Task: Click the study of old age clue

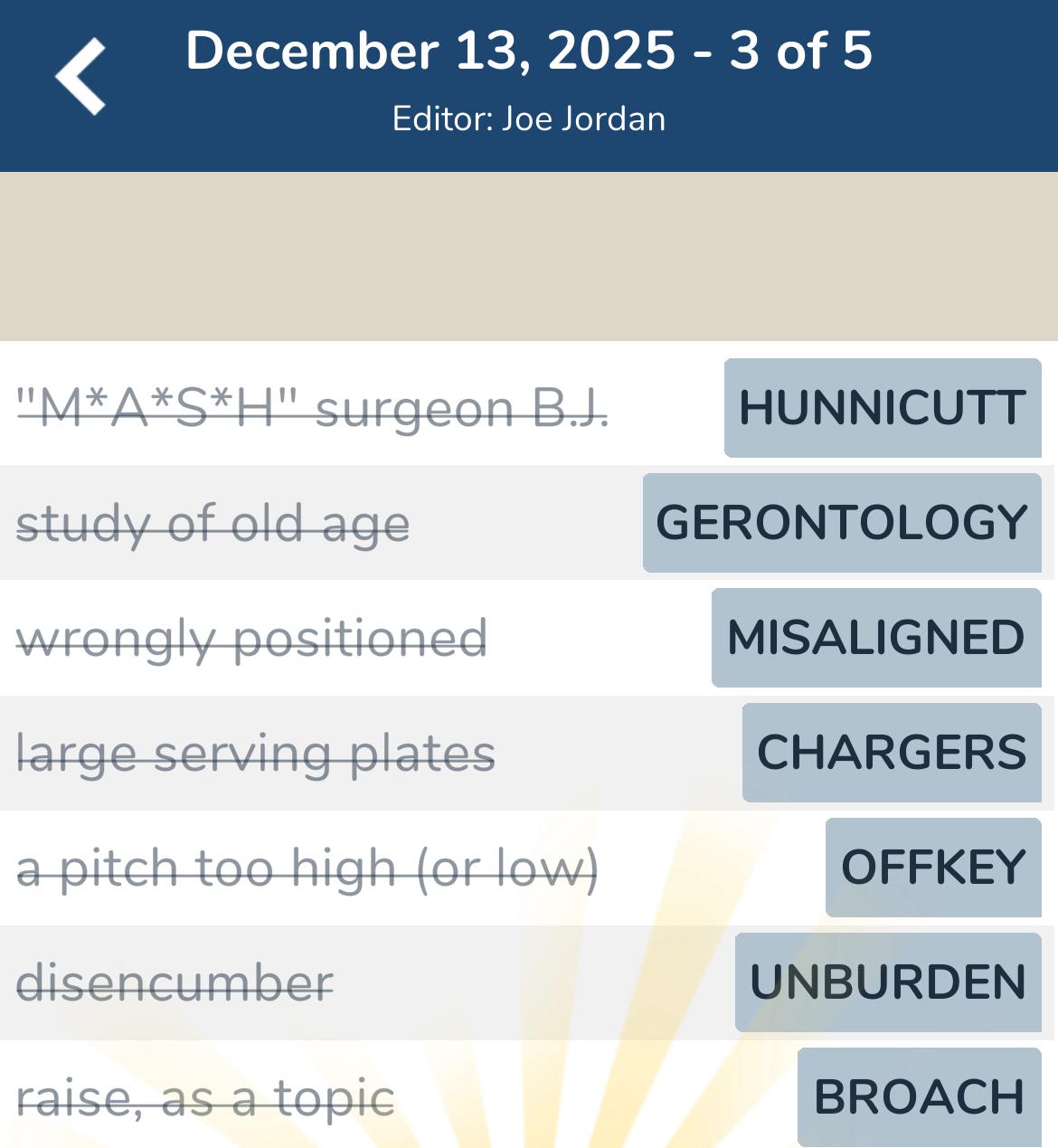Action: click(214, 523)
